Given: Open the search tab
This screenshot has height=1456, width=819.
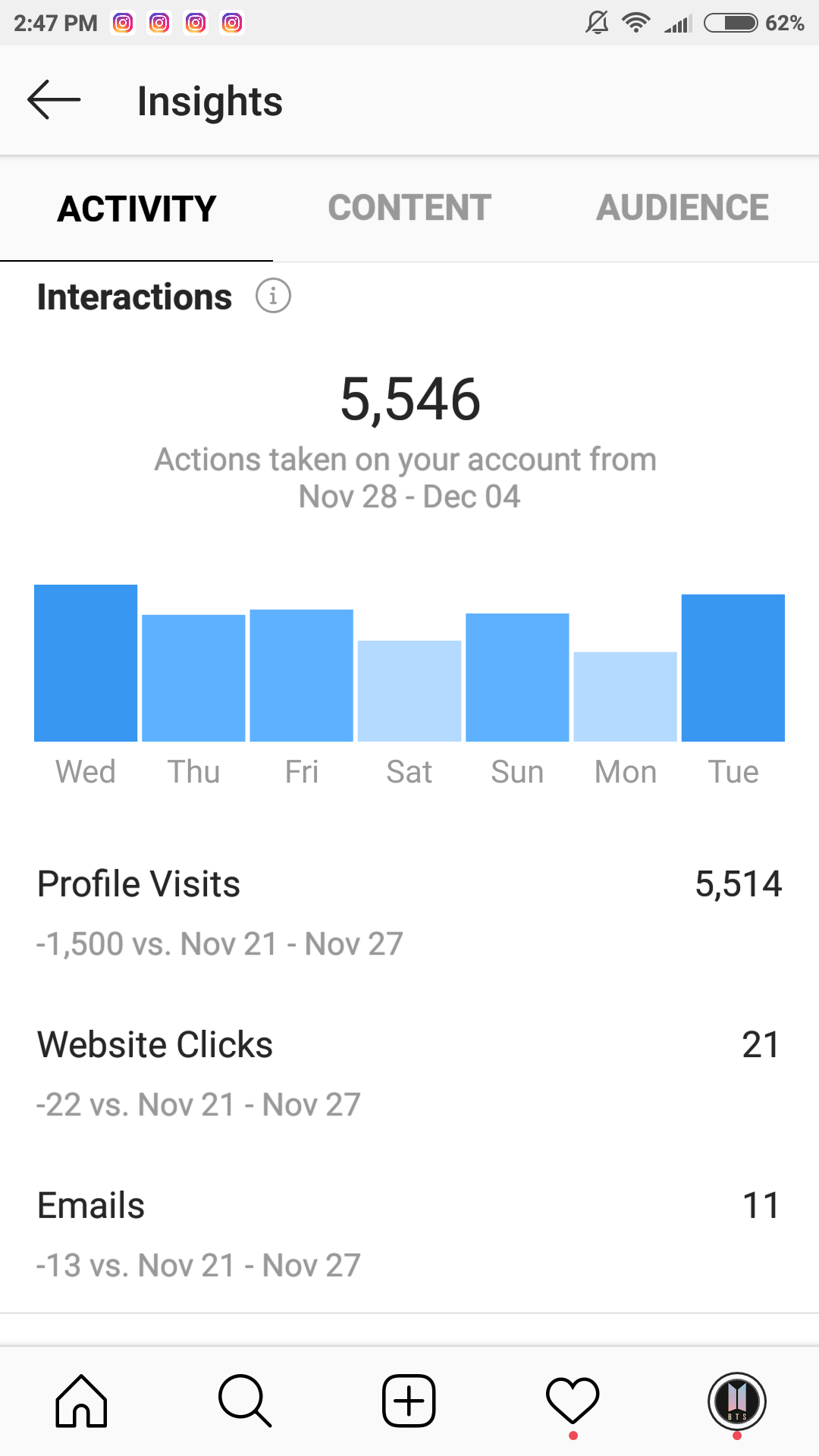Looking at the screenshot, I should point(245,1401).
